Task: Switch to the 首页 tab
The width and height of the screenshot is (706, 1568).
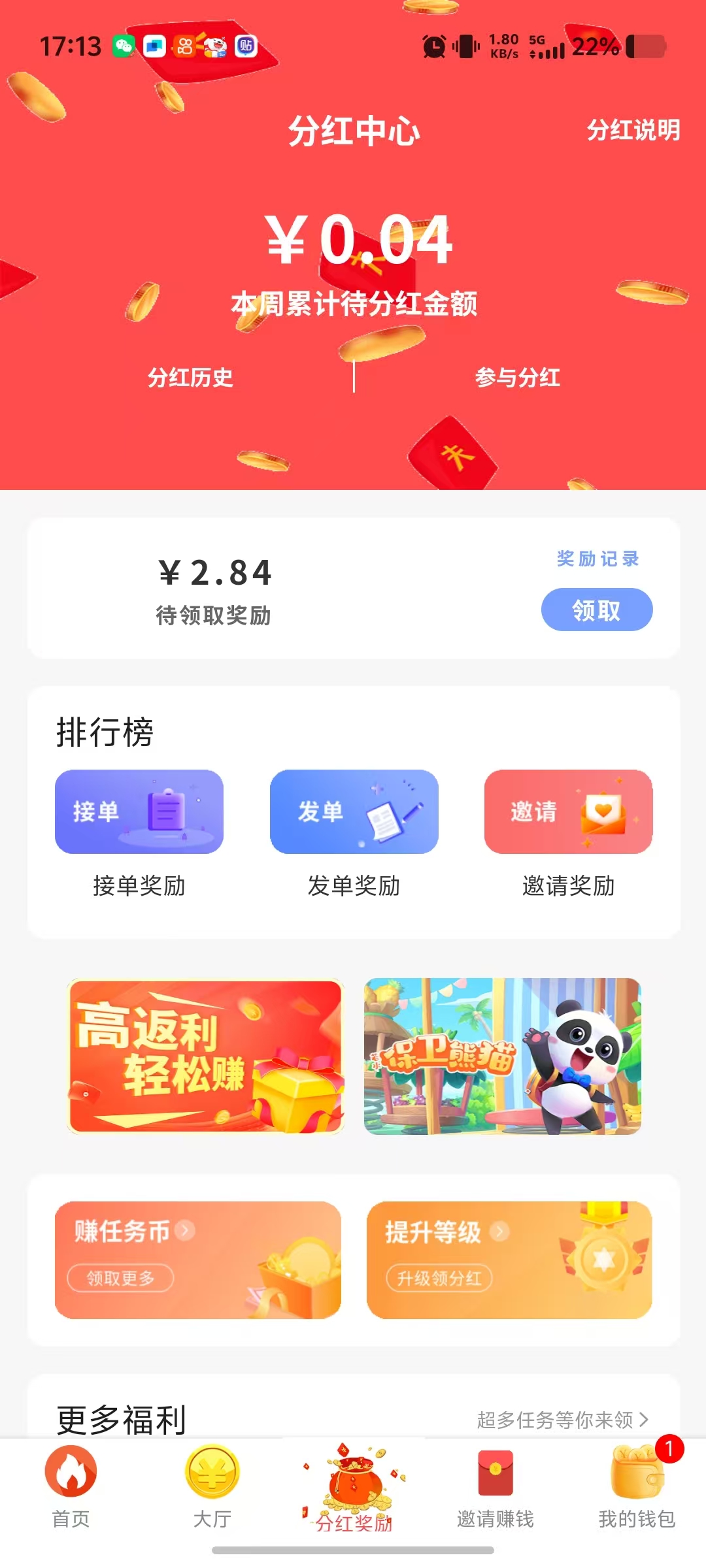Action: (x=71, y=1487)
